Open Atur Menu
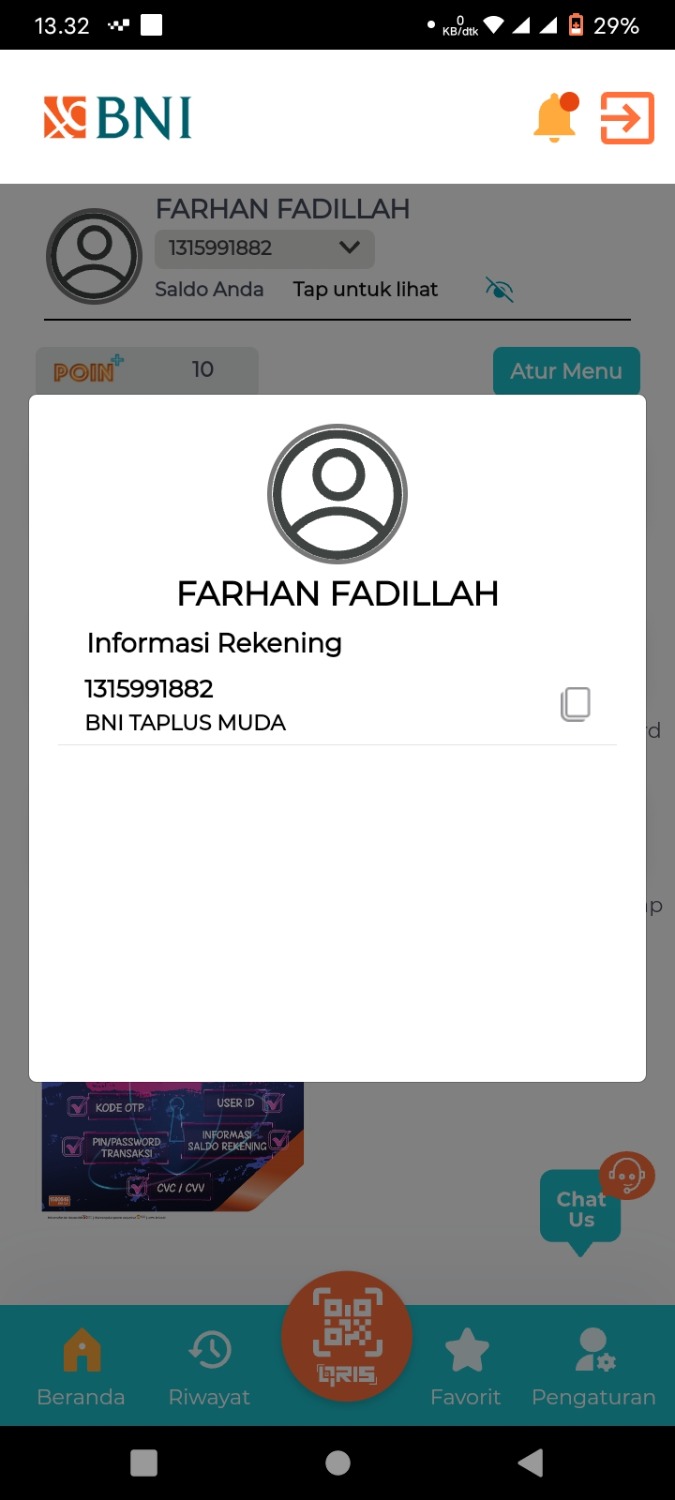This screenshot has height=1500, width=675. coord(566,371)
